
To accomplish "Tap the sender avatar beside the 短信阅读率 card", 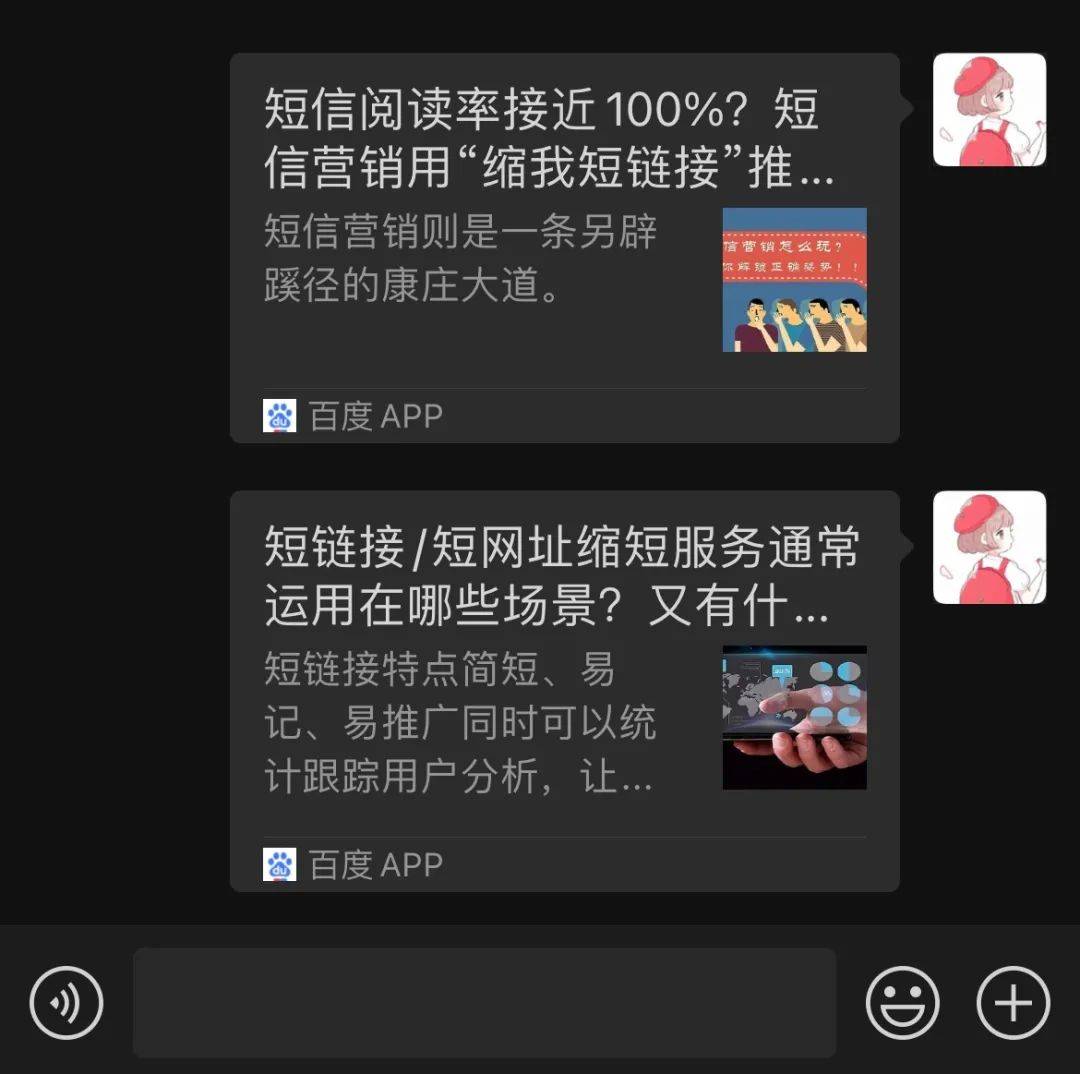I will (x=989, y=110).
